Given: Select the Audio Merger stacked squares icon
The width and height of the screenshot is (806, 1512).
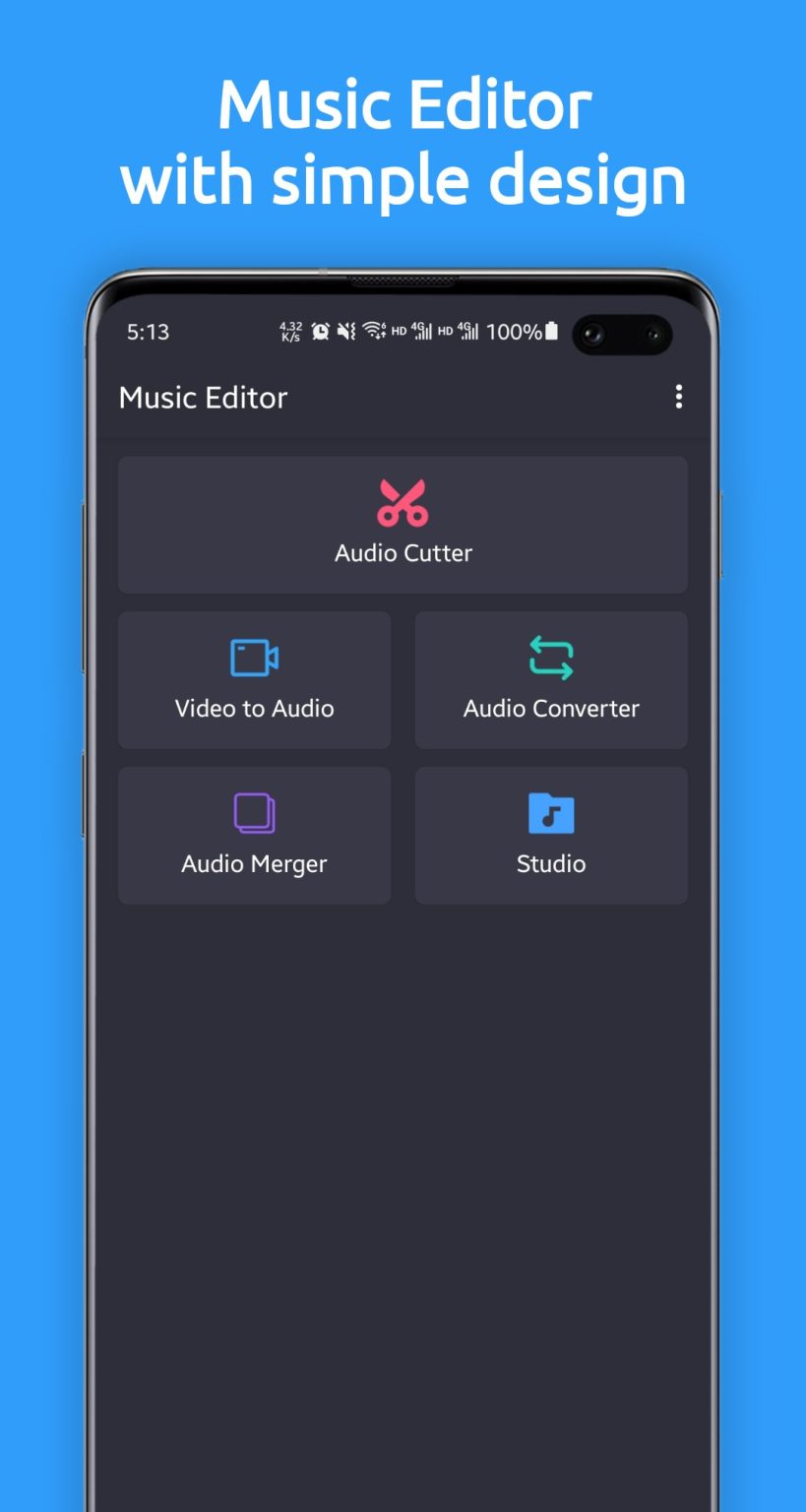Looking at the screenshot, I should point(254,813).
